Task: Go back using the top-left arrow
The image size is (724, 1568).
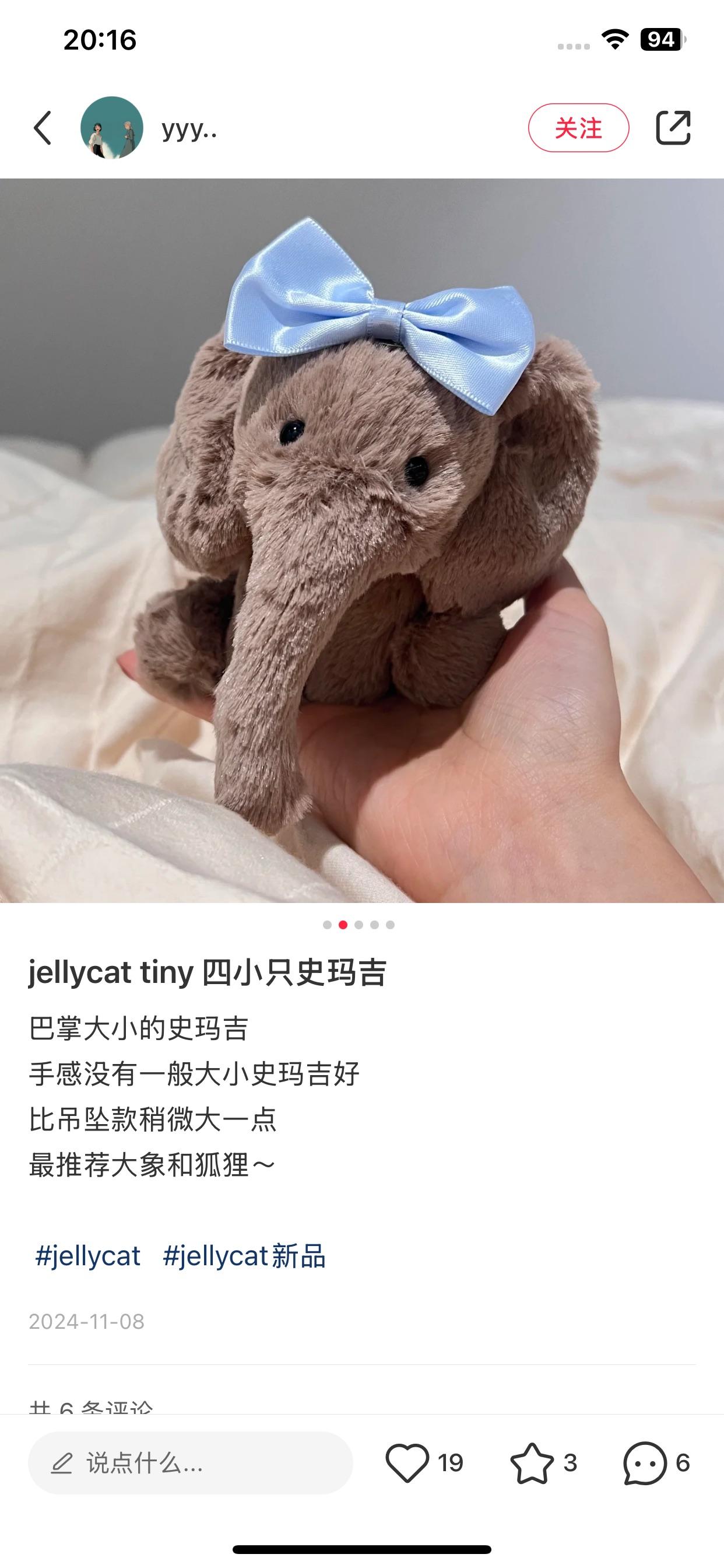Action: pos(43,128)
